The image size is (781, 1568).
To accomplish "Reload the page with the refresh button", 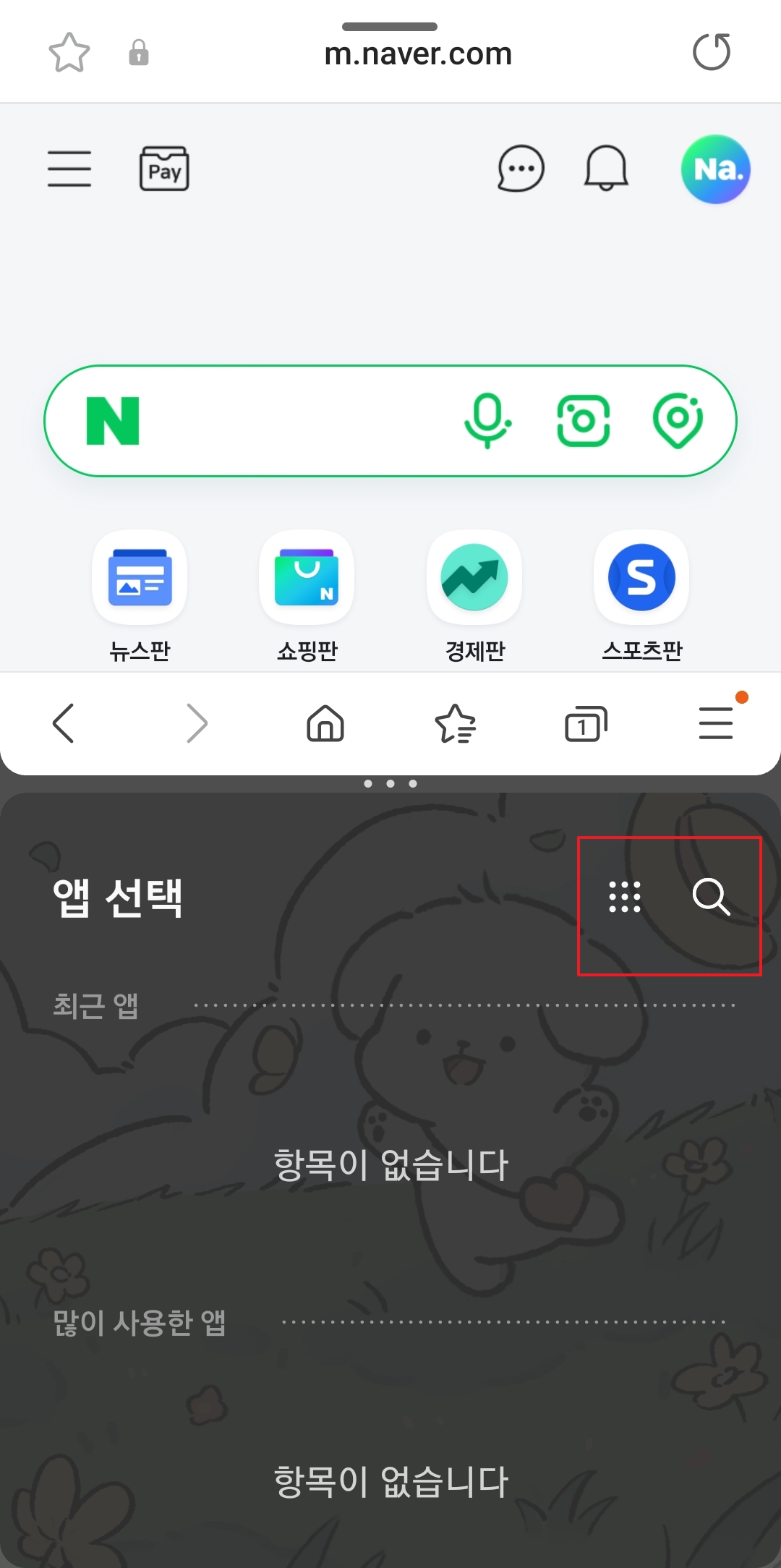I will (x=712, y=51).
